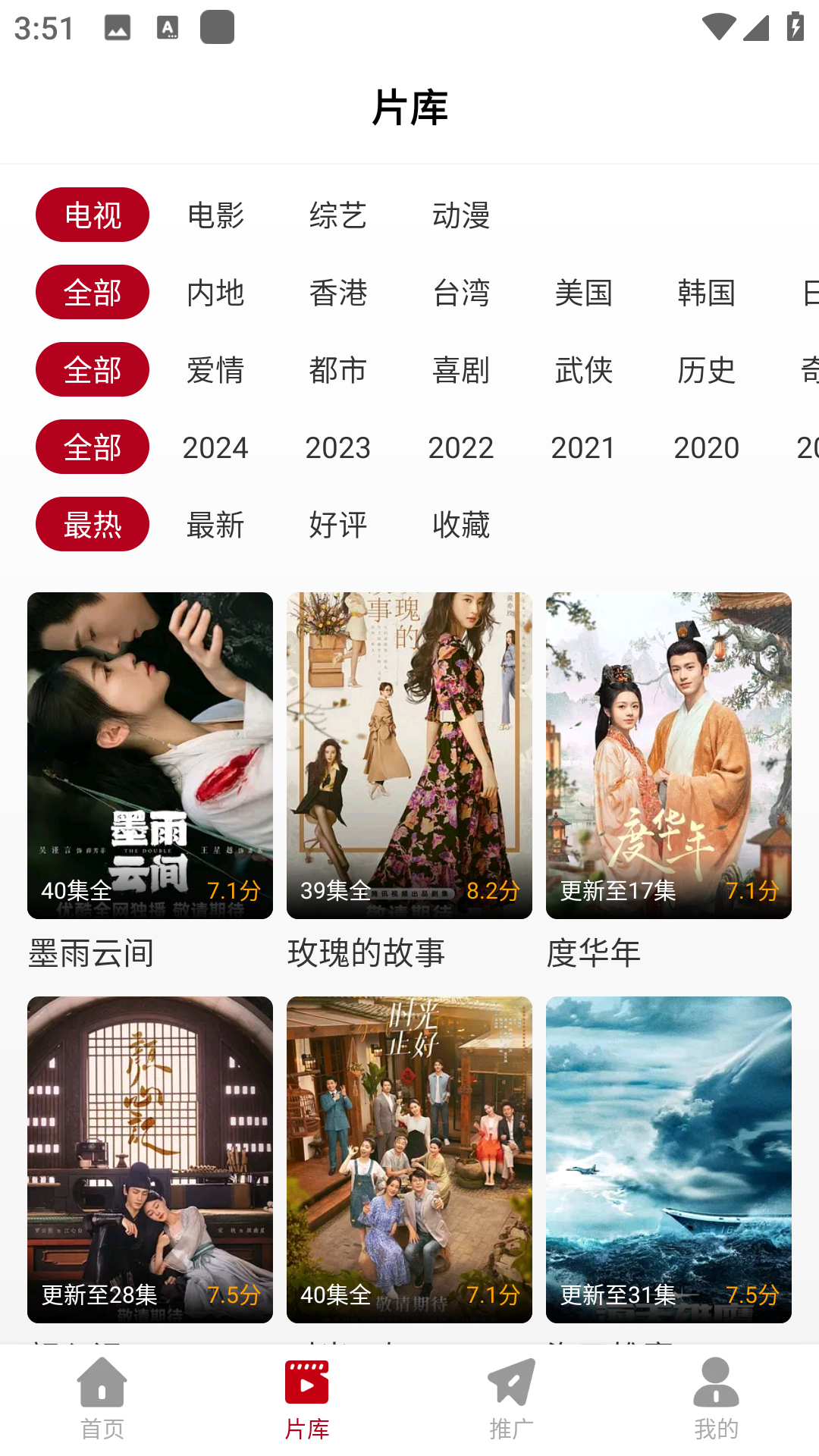This screenshot has height=1456, width=819.
Task: Filter shows by year 2024
Action: coord(215,447)
